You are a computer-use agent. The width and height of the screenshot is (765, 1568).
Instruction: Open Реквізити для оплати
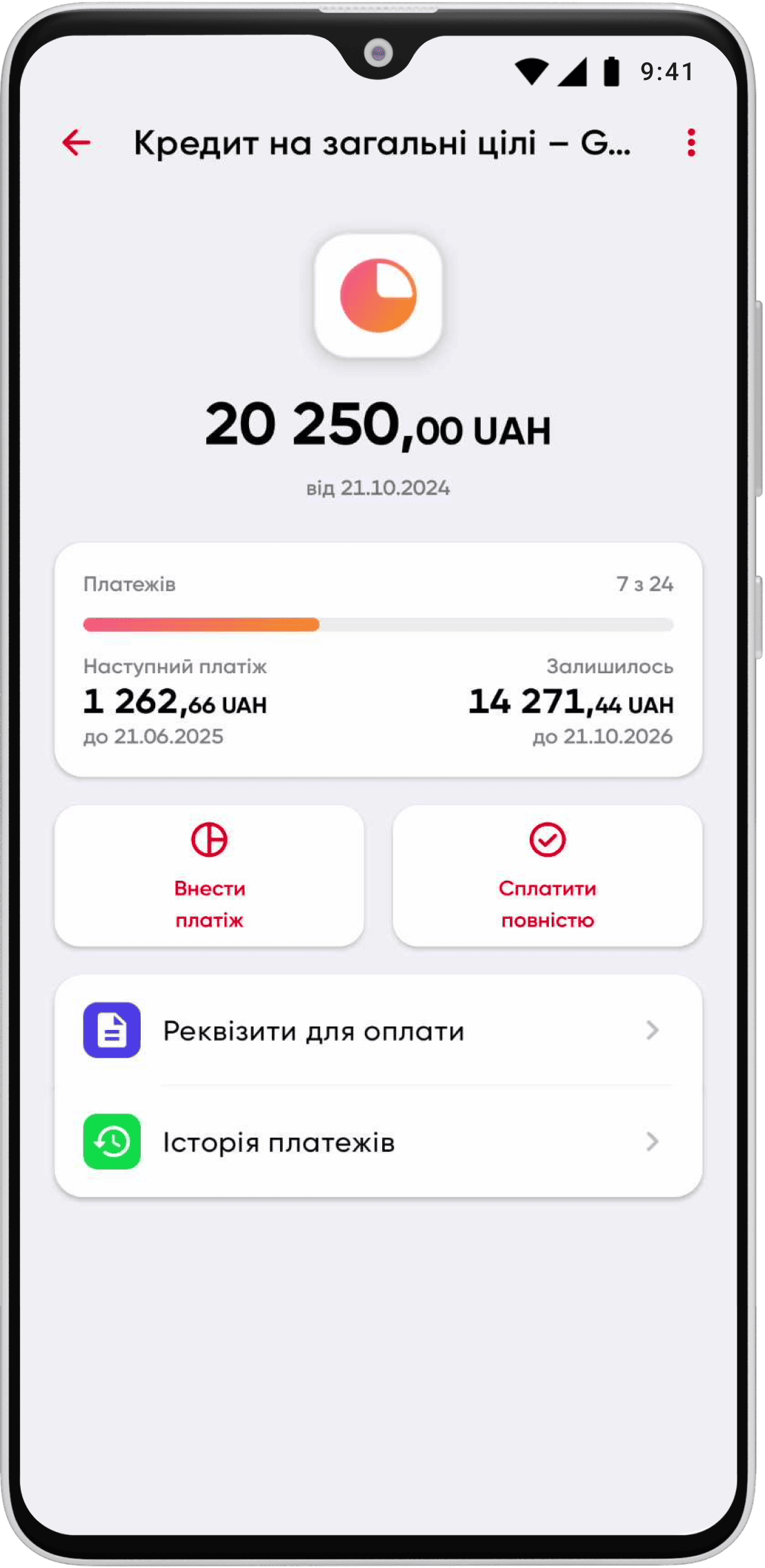pos(378,1031)
